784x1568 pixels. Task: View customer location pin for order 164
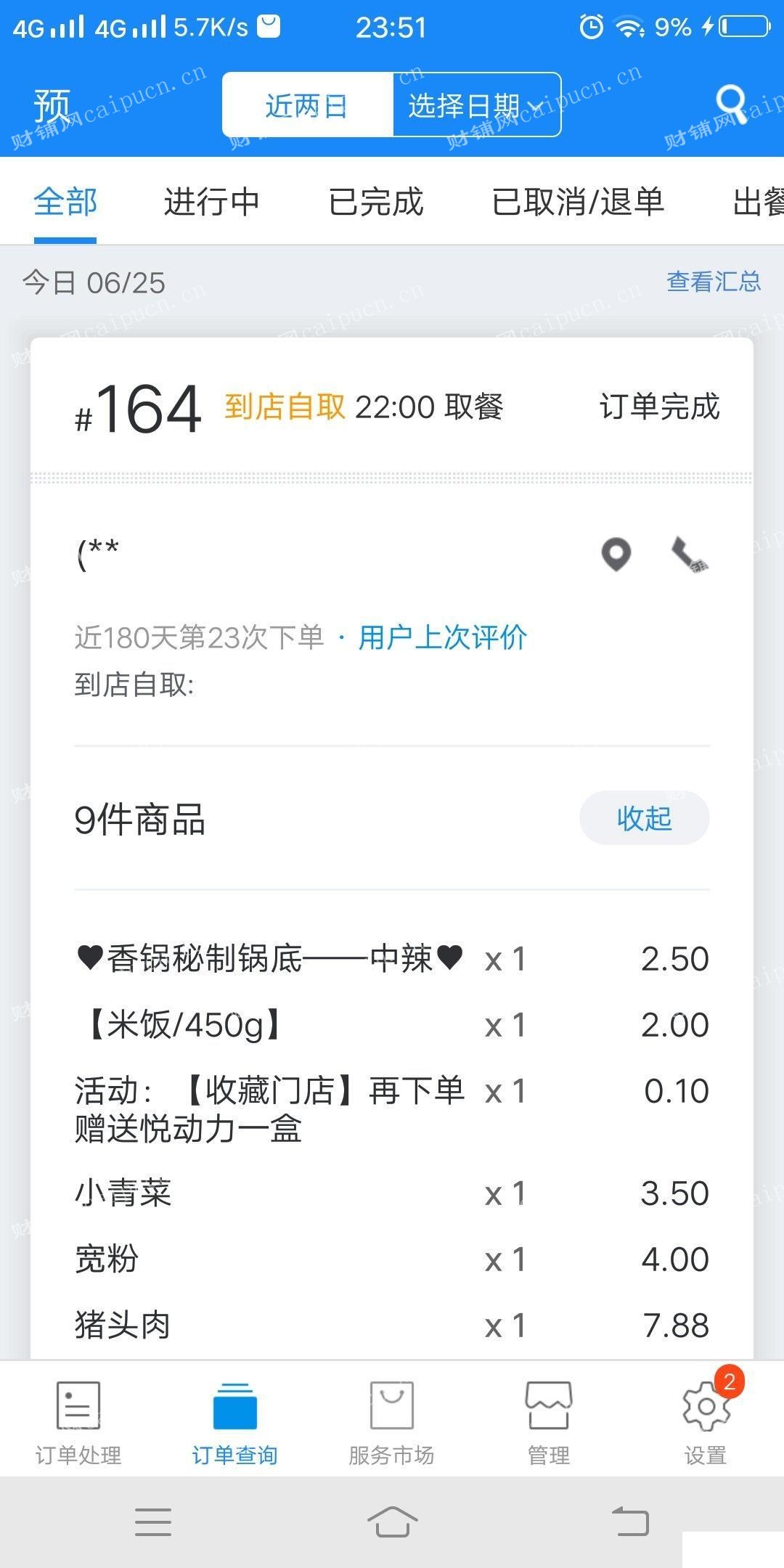(616, 555)
